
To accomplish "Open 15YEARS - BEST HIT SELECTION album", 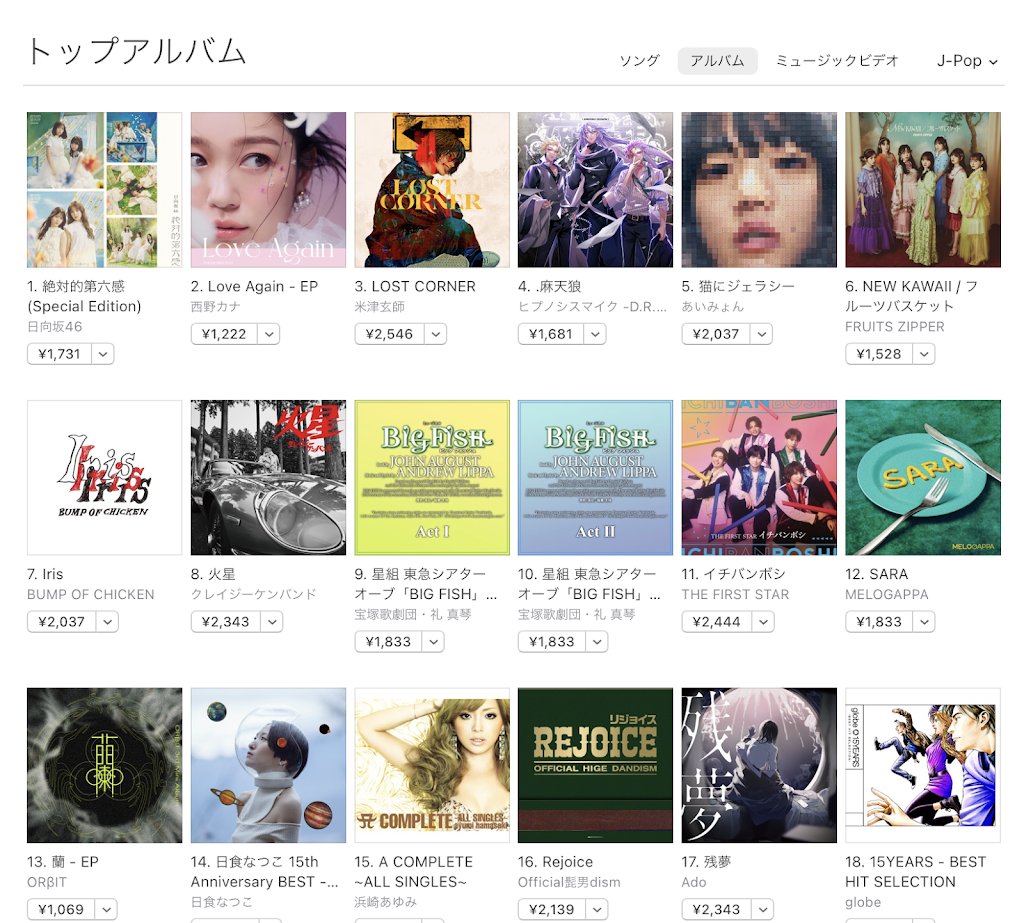I will (923, 765).
